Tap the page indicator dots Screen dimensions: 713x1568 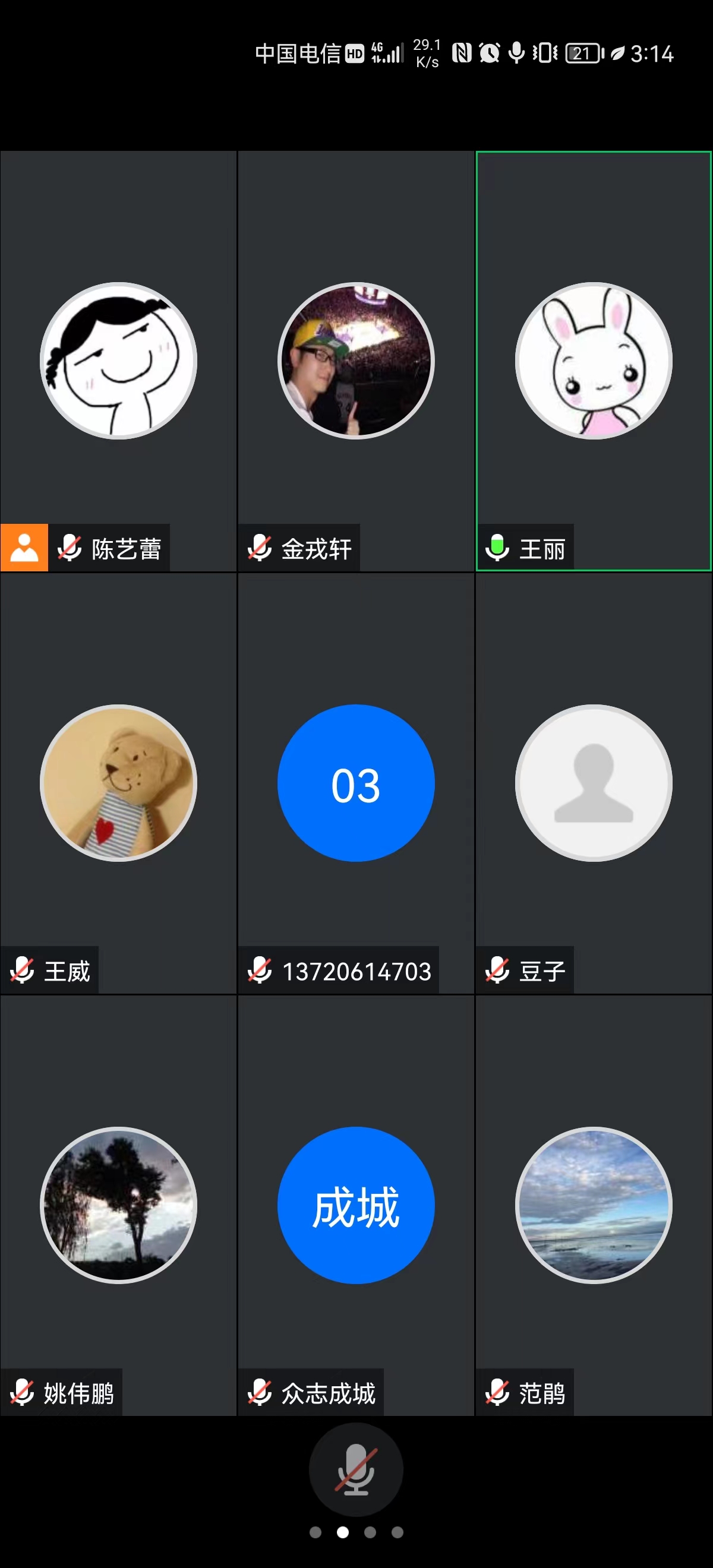click(356, 1532)
